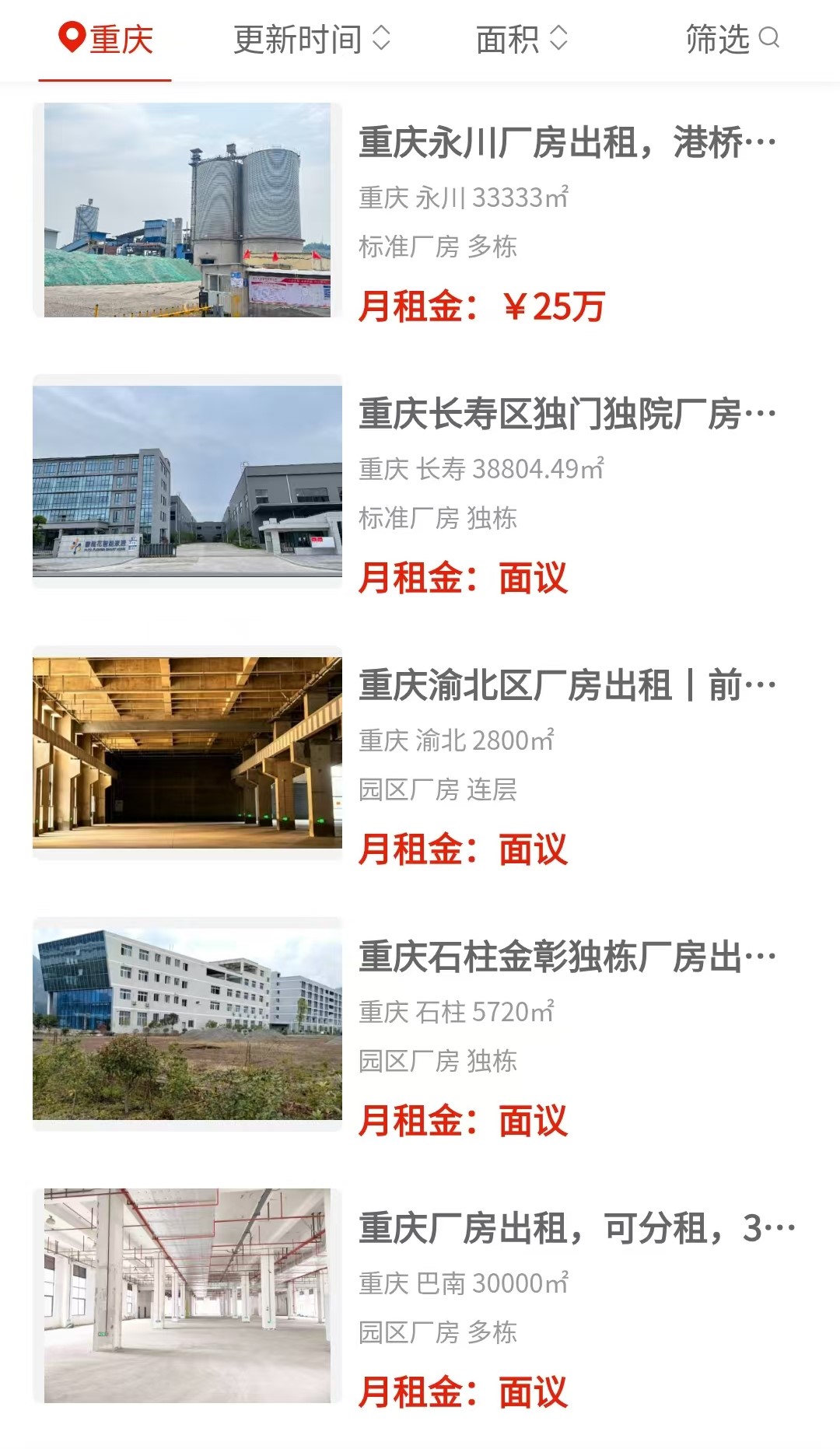View the 重庆石柱金彰独栋厂房 listing

click(420, 1024)
